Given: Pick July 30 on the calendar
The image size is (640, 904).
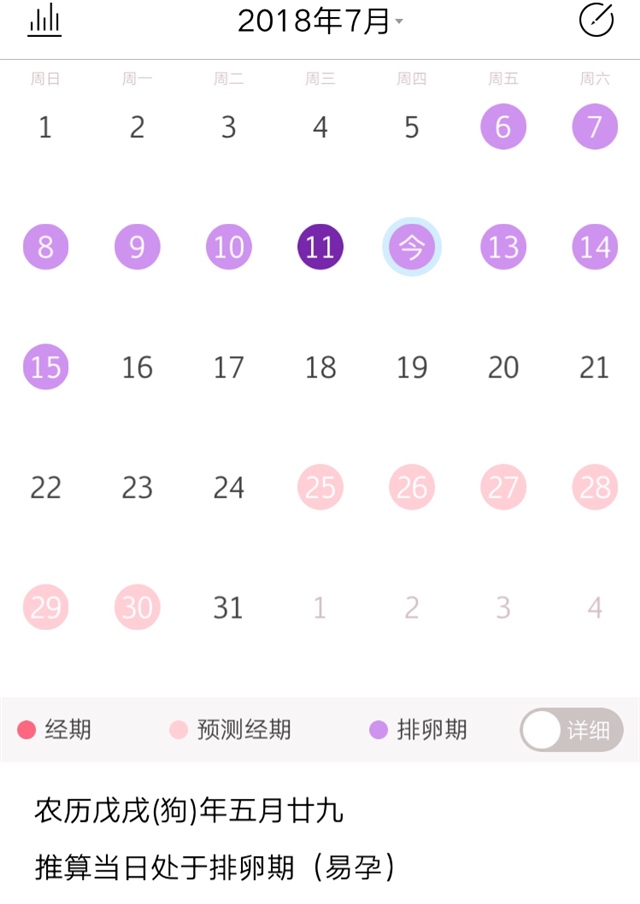Looking at the screenshot, I should [137, 607].
